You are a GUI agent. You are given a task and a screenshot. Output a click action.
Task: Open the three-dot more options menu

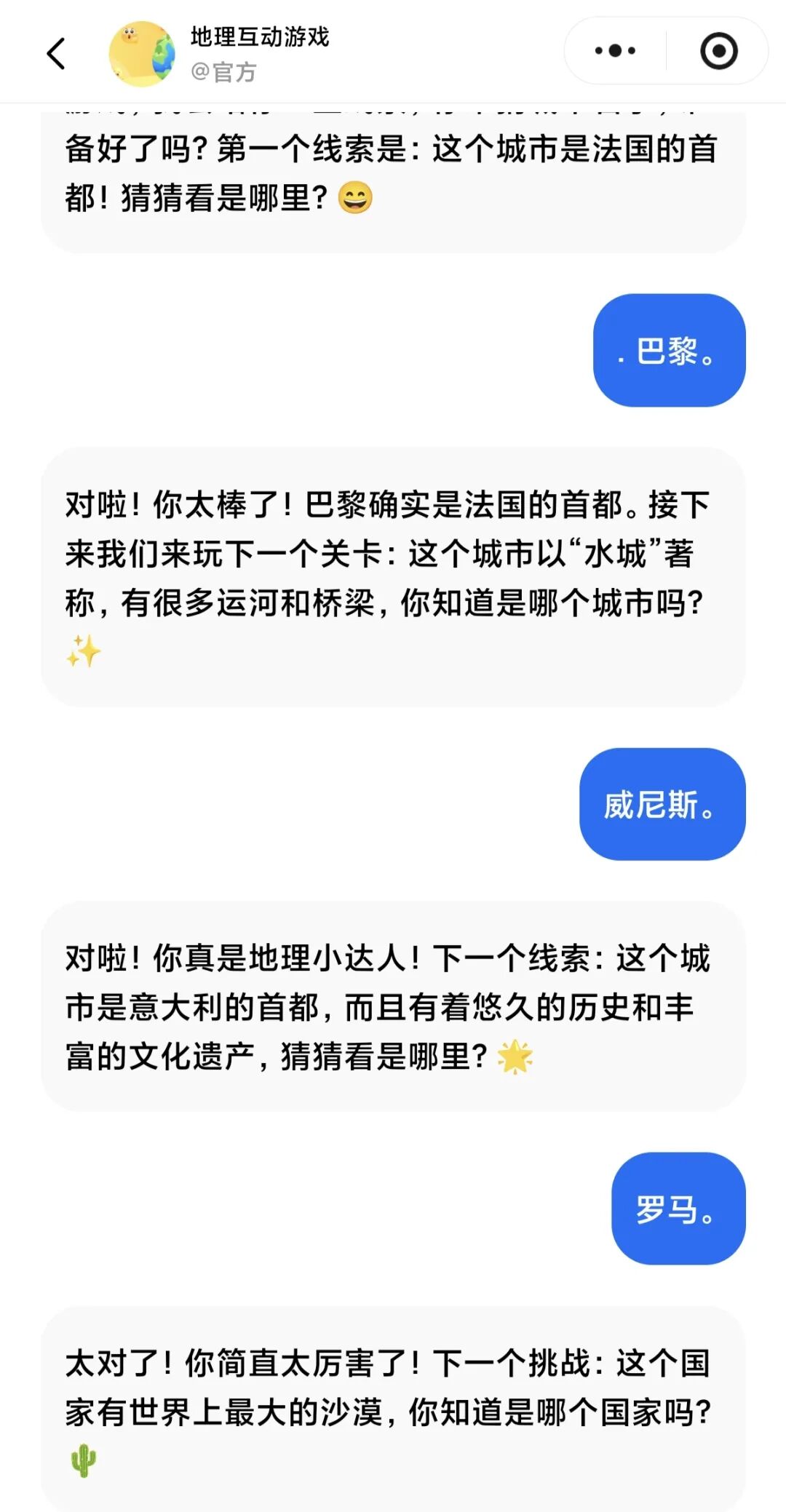coord(614,51)
